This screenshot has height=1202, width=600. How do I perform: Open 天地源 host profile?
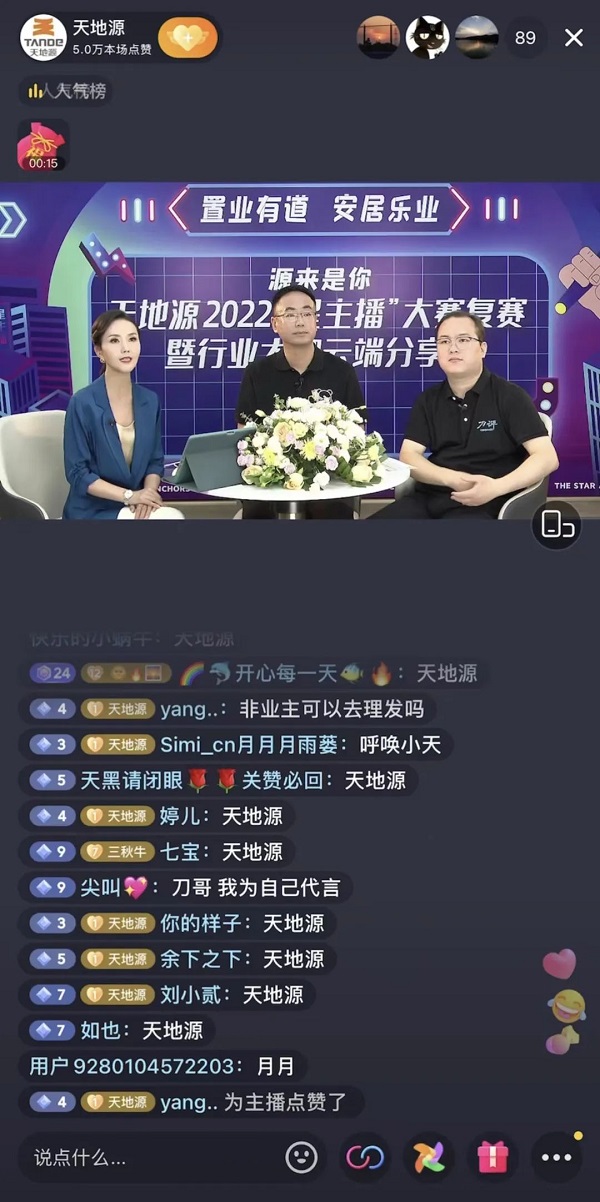pos(43,38)
